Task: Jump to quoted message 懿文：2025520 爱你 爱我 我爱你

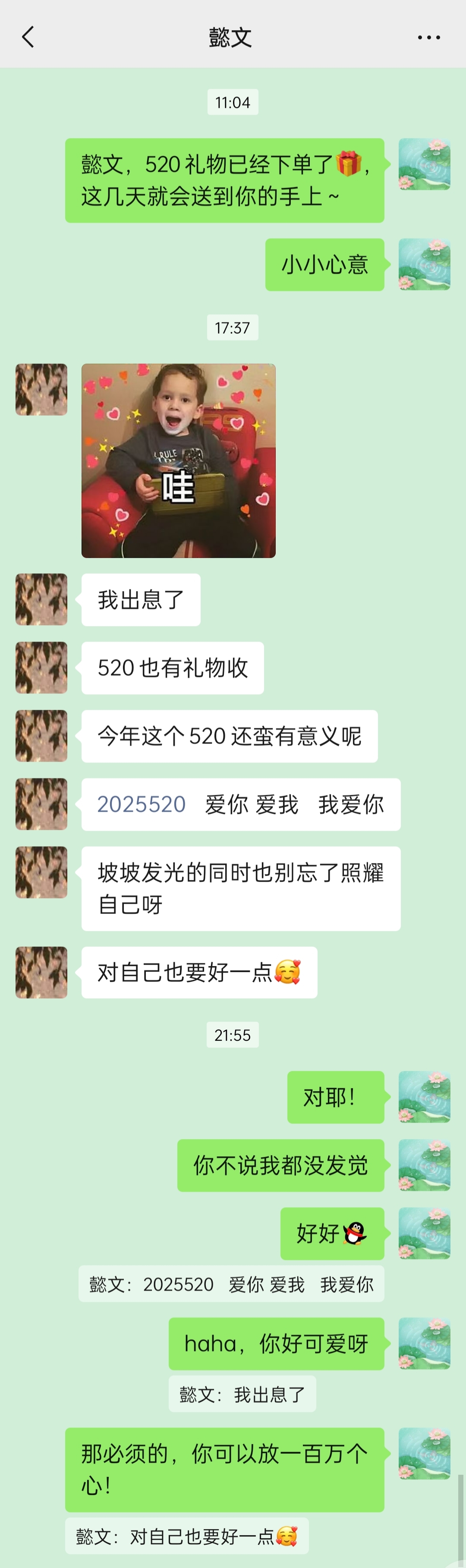Action: [231, 1284]
